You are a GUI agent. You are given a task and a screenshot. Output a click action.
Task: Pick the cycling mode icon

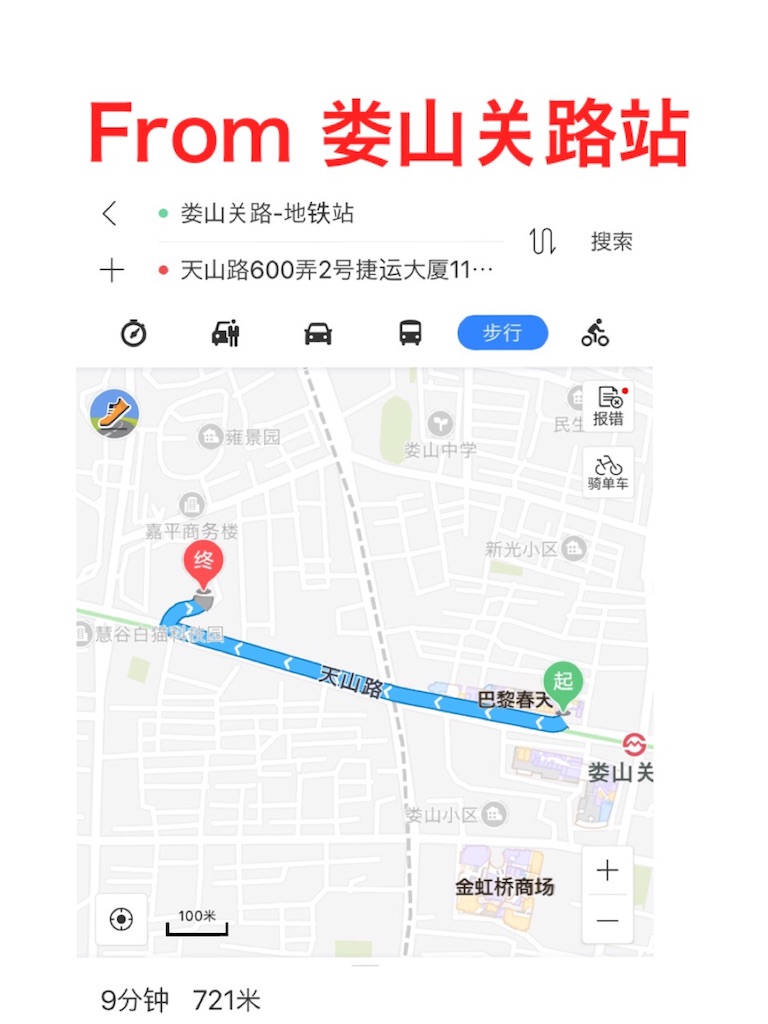click(x=594, y=333)
